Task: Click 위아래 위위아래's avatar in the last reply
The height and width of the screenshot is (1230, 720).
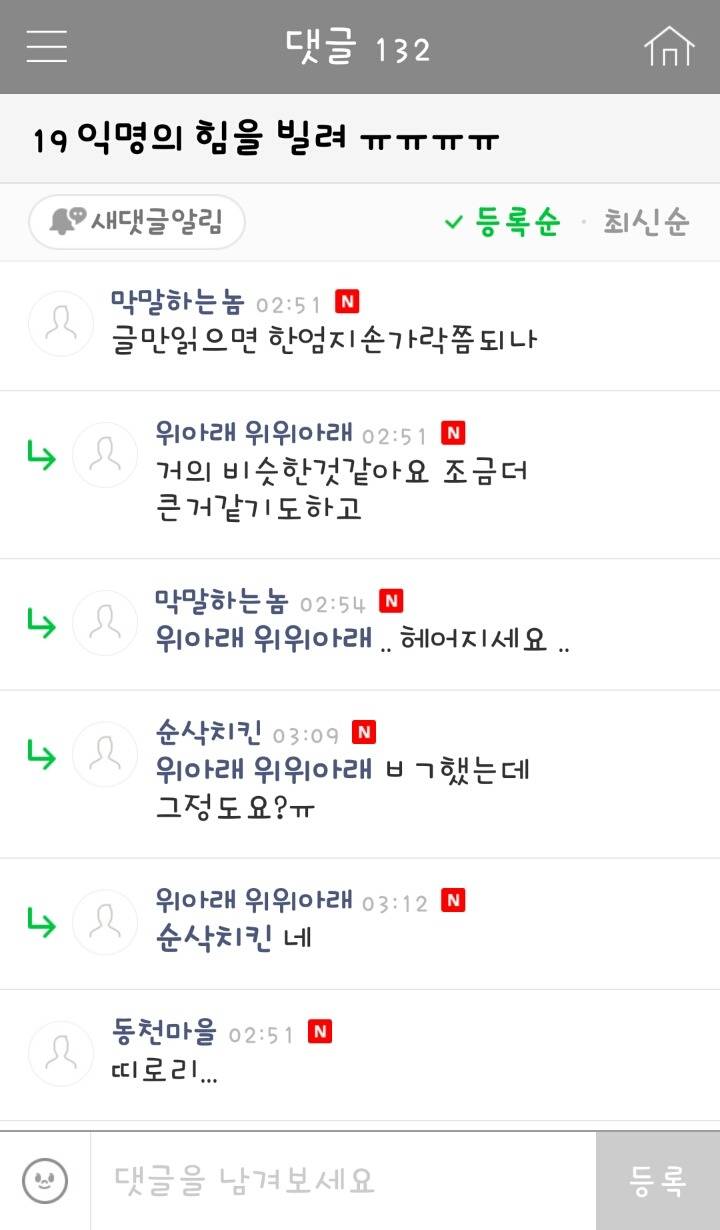Action: point(104,923)
